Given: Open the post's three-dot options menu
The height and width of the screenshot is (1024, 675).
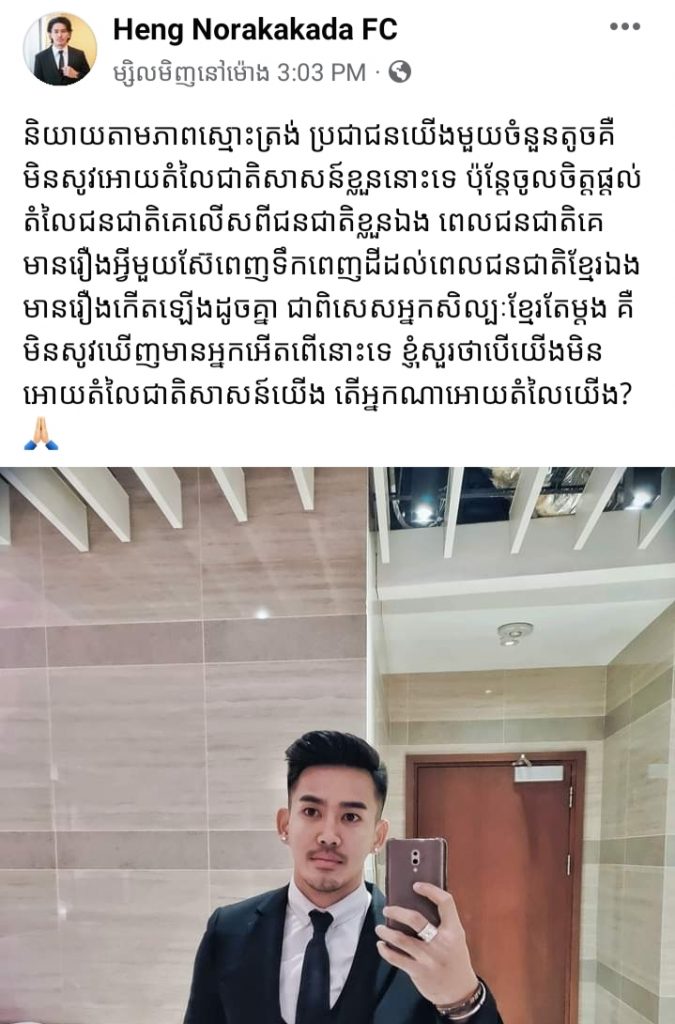Looking at the screenshot, I should tap(624, 26).
